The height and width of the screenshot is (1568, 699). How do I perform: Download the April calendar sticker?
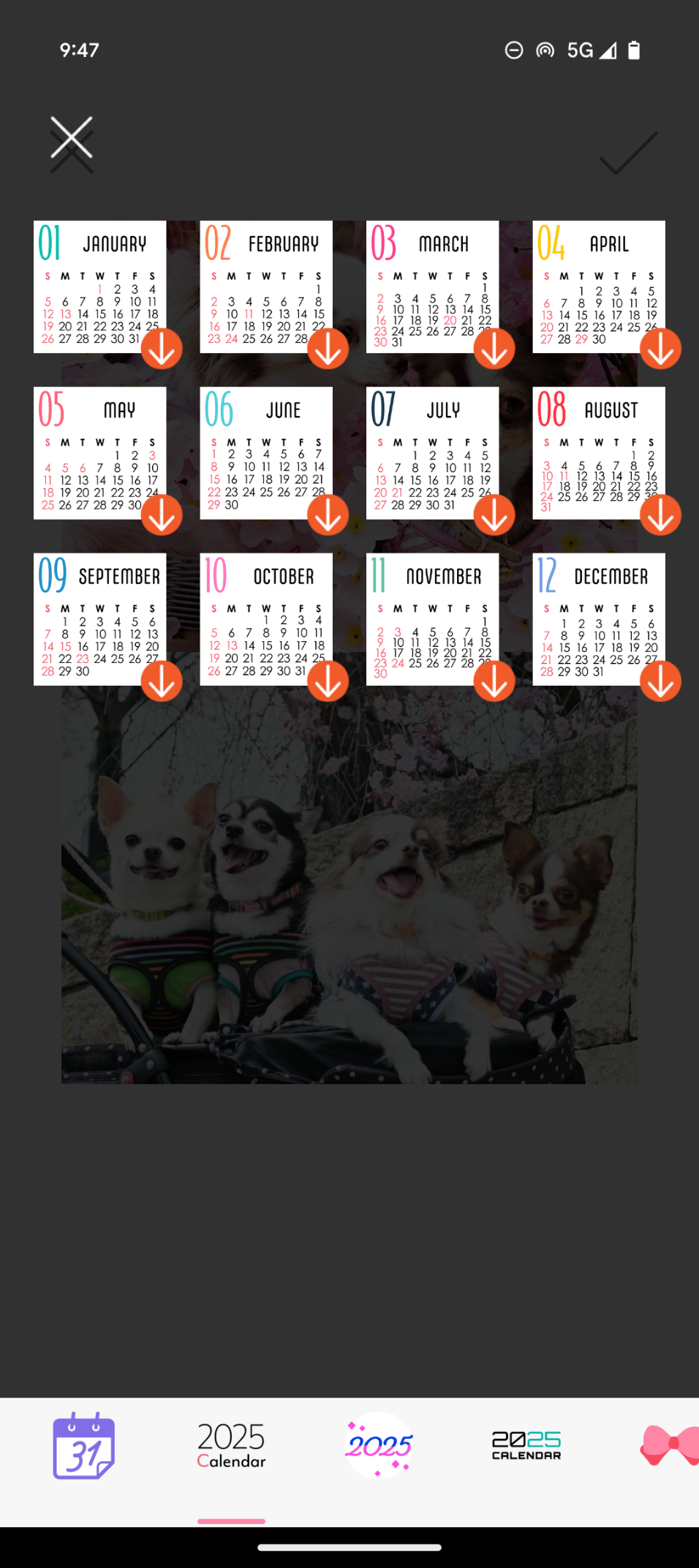tap(660, 349)
